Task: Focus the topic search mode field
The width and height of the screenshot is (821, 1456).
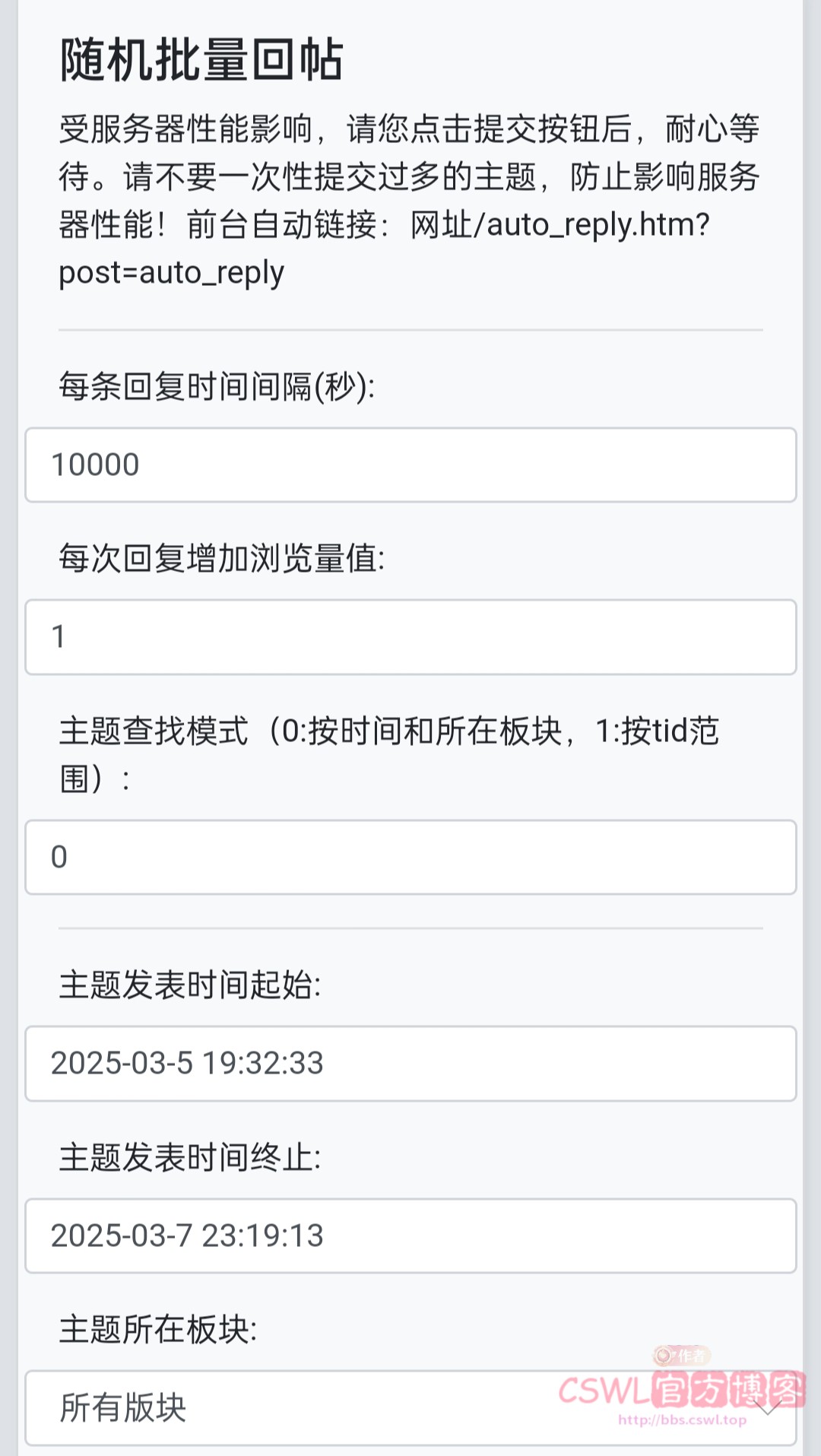Action: pyautogui.click(x=410, y=857)
